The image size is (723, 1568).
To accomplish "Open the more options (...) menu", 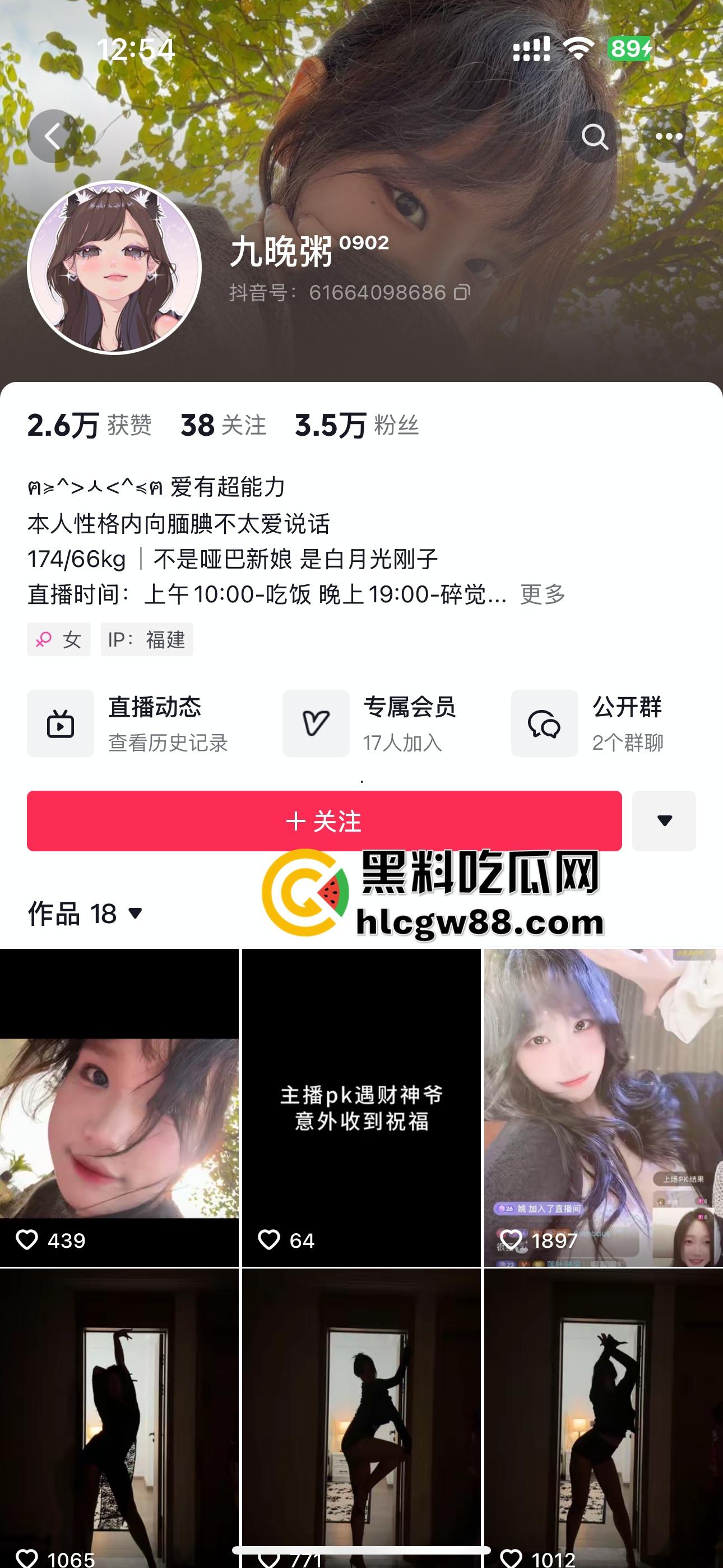I will [669, 137].
